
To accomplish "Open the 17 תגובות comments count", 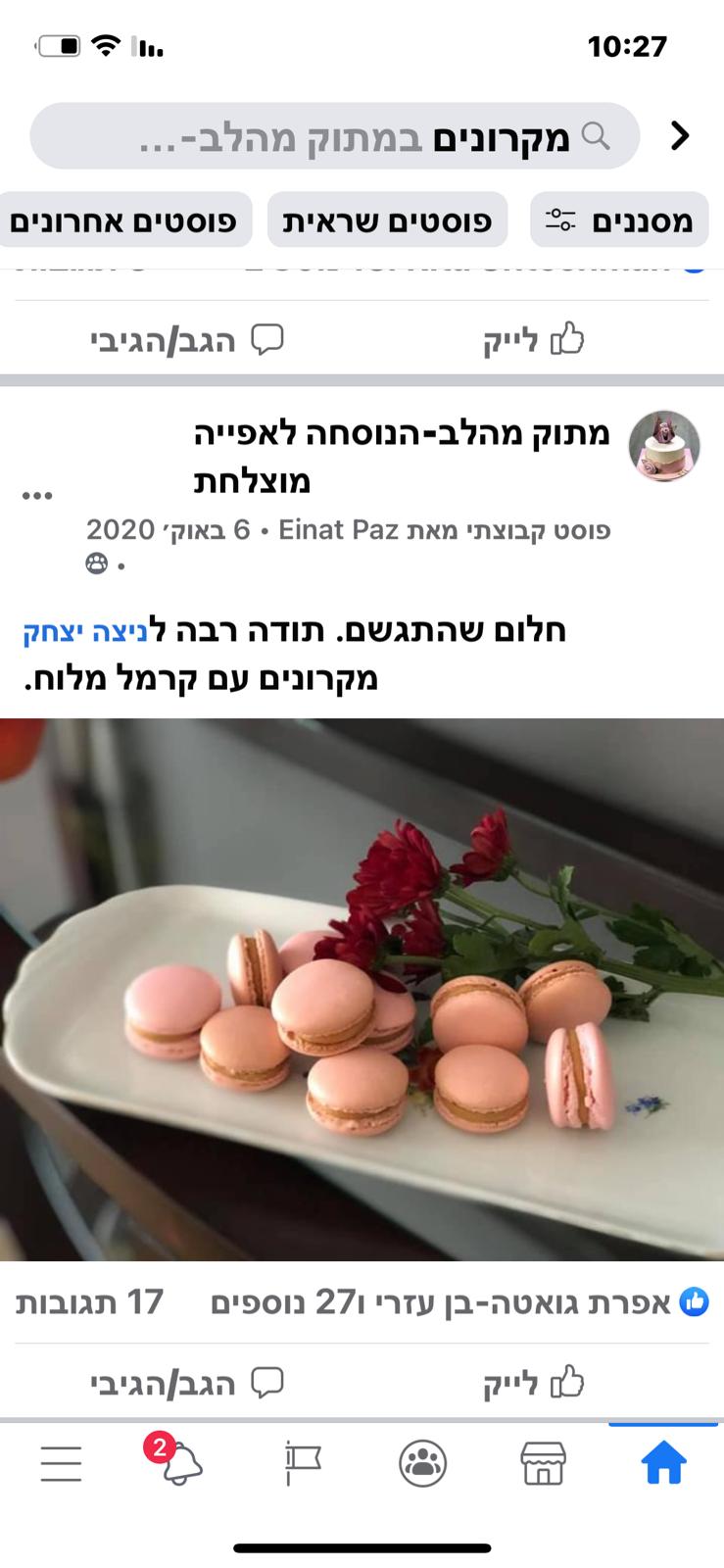I will click(x=89, y=1302).
